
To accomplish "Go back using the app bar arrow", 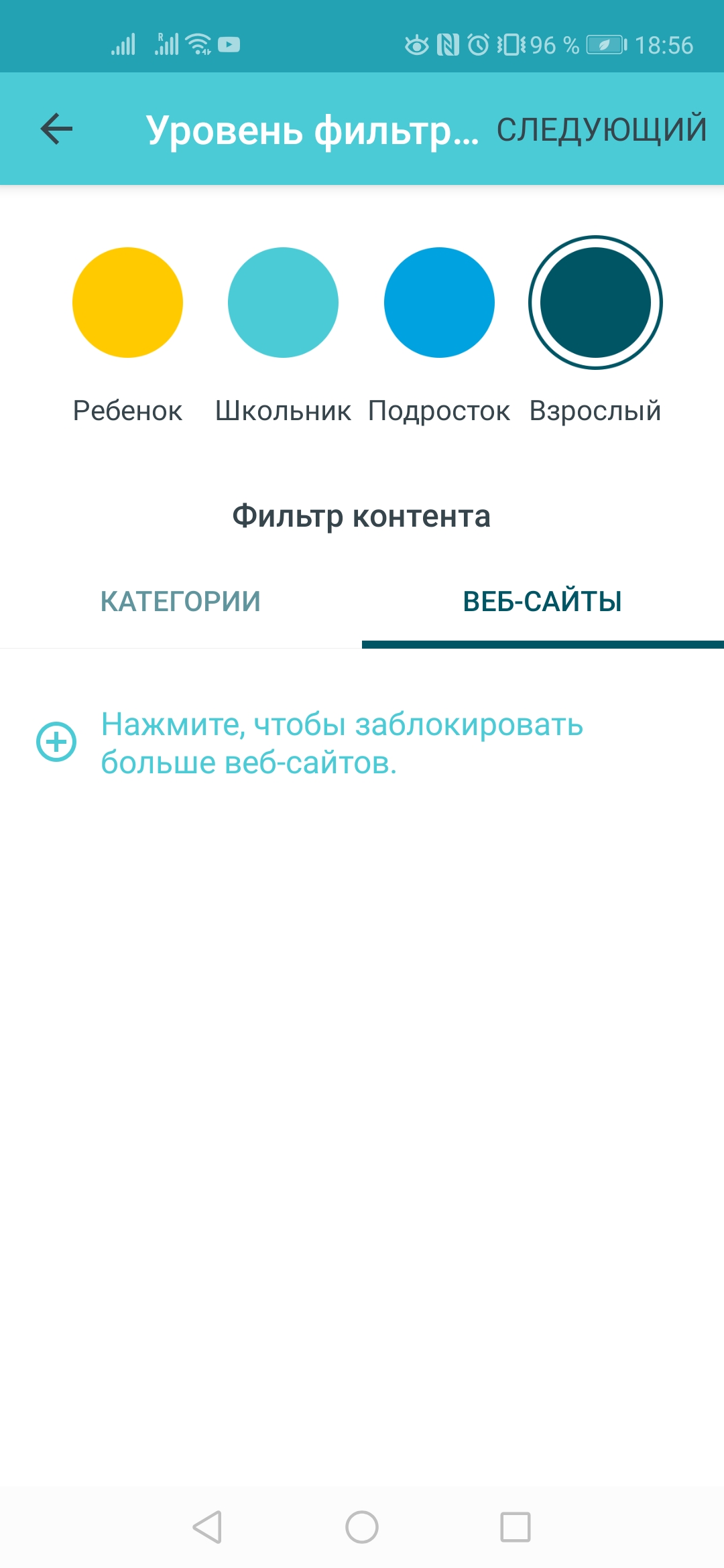I will point(56,129).
